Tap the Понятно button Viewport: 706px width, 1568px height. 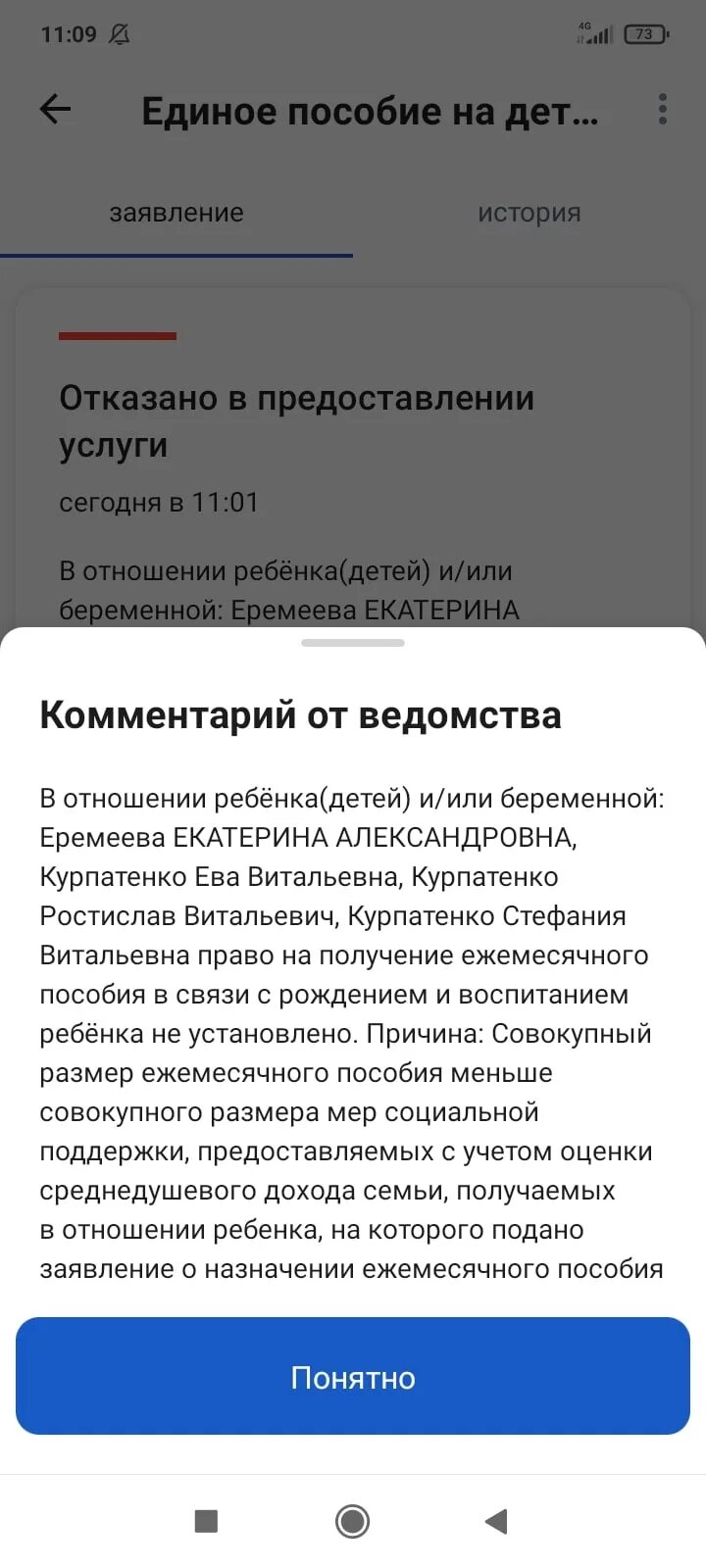point(353,1376)
